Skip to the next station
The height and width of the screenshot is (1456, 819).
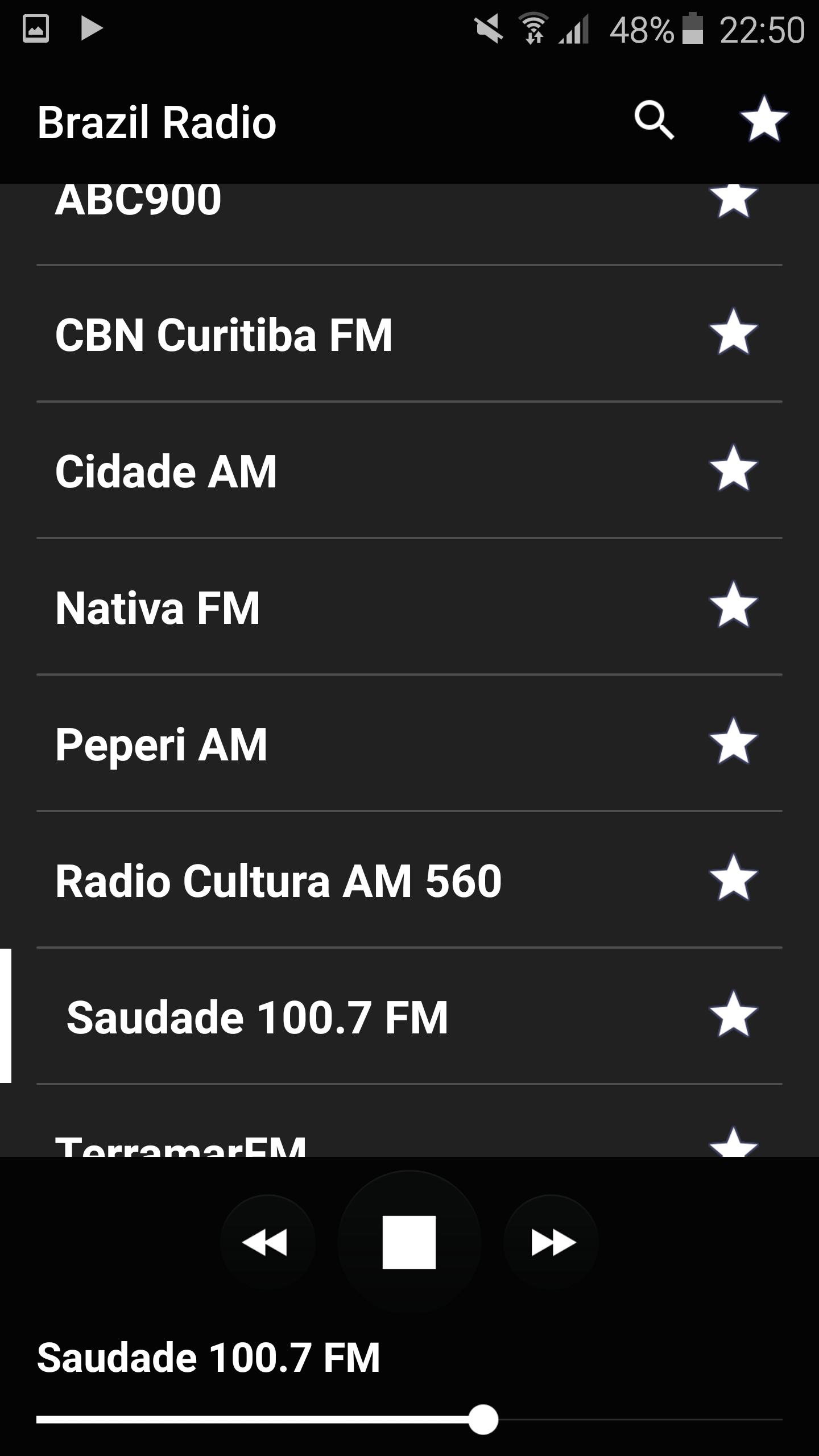(552, 1242)
